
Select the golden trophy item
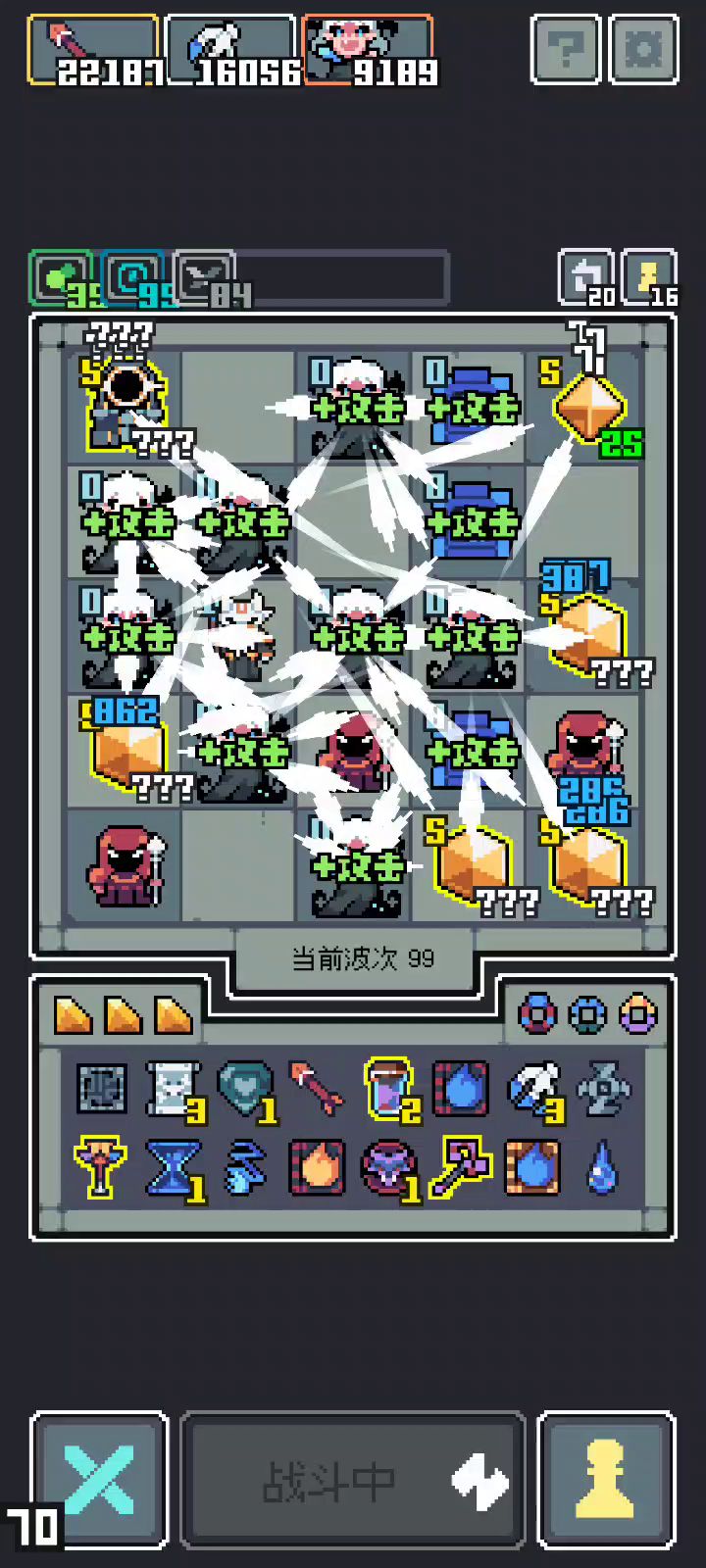click(x=100, y=1166)
